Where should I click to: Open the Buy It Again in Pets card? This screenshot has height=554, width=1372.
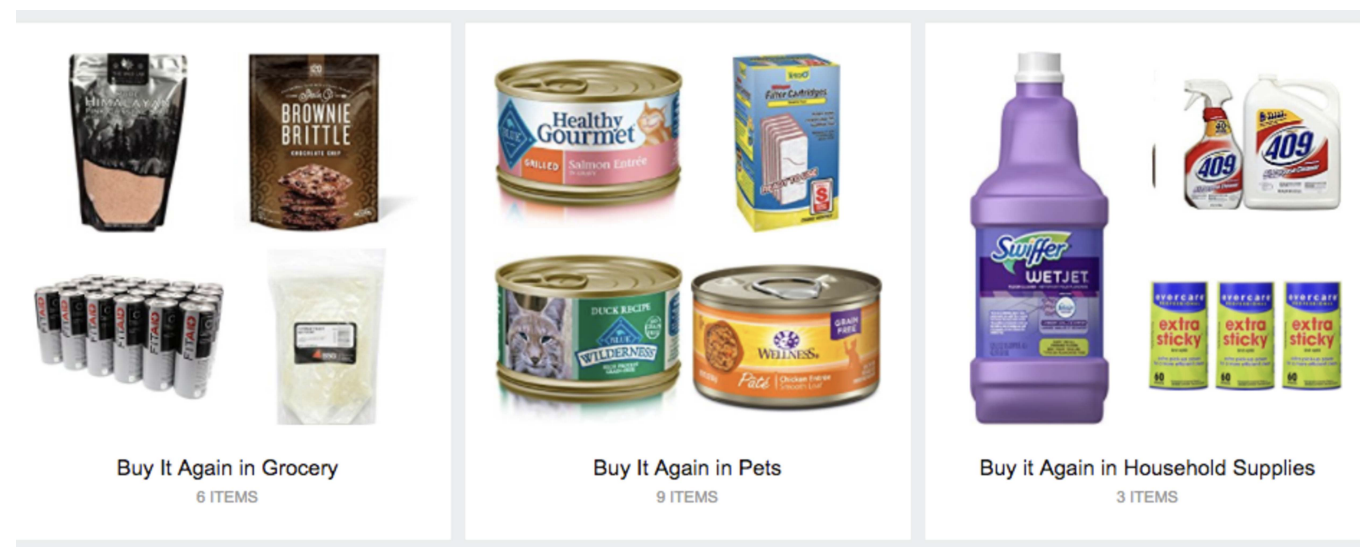(x=687, y=467)
